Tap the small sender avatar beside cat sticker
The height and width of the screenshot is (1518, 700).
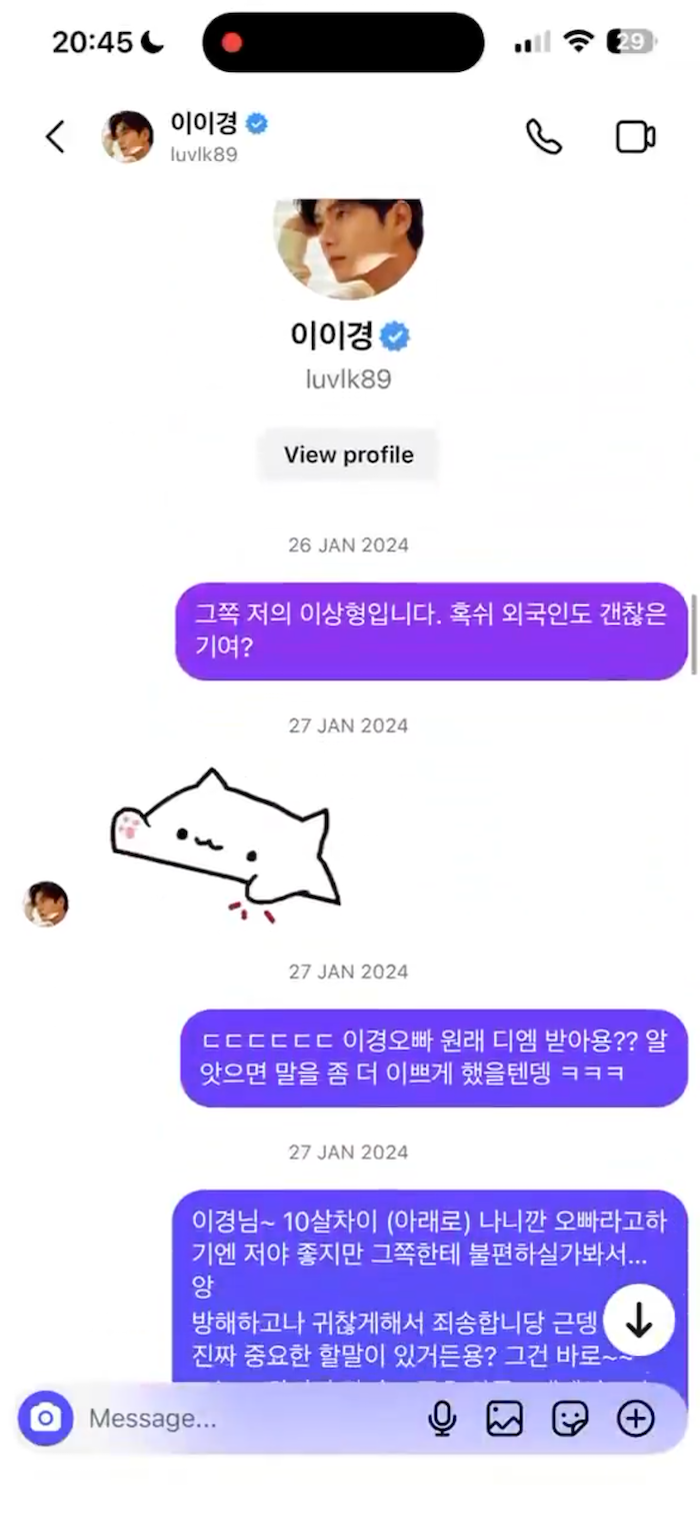click(46, 904)
